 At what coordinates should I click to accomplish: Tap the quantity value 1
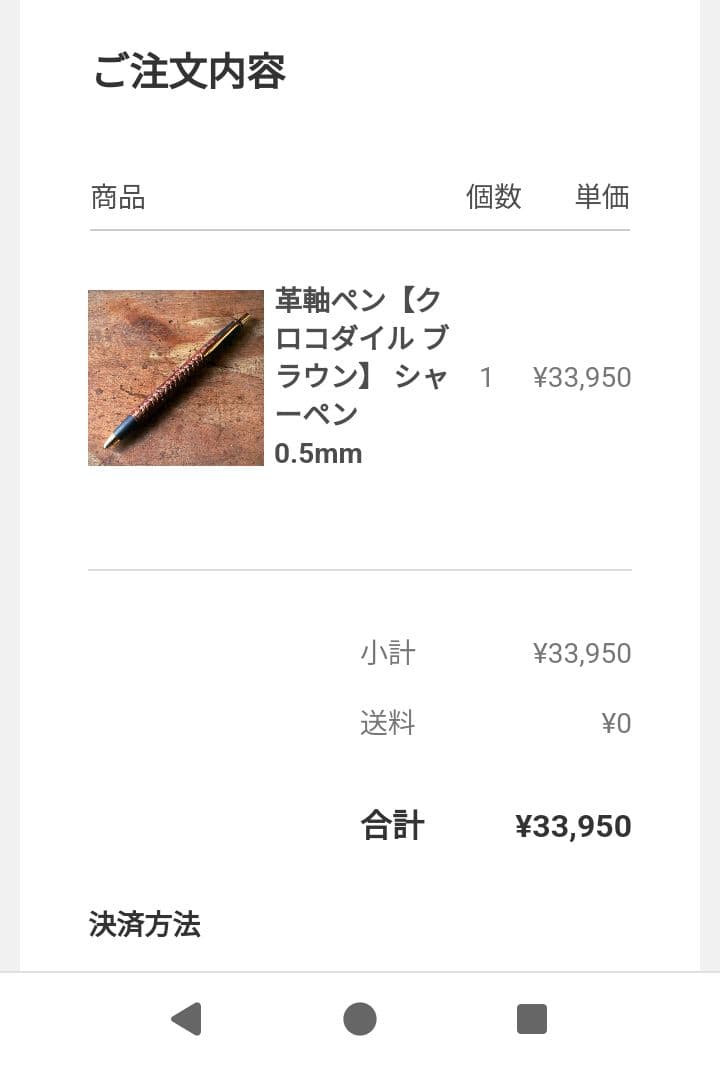point(486,377)
